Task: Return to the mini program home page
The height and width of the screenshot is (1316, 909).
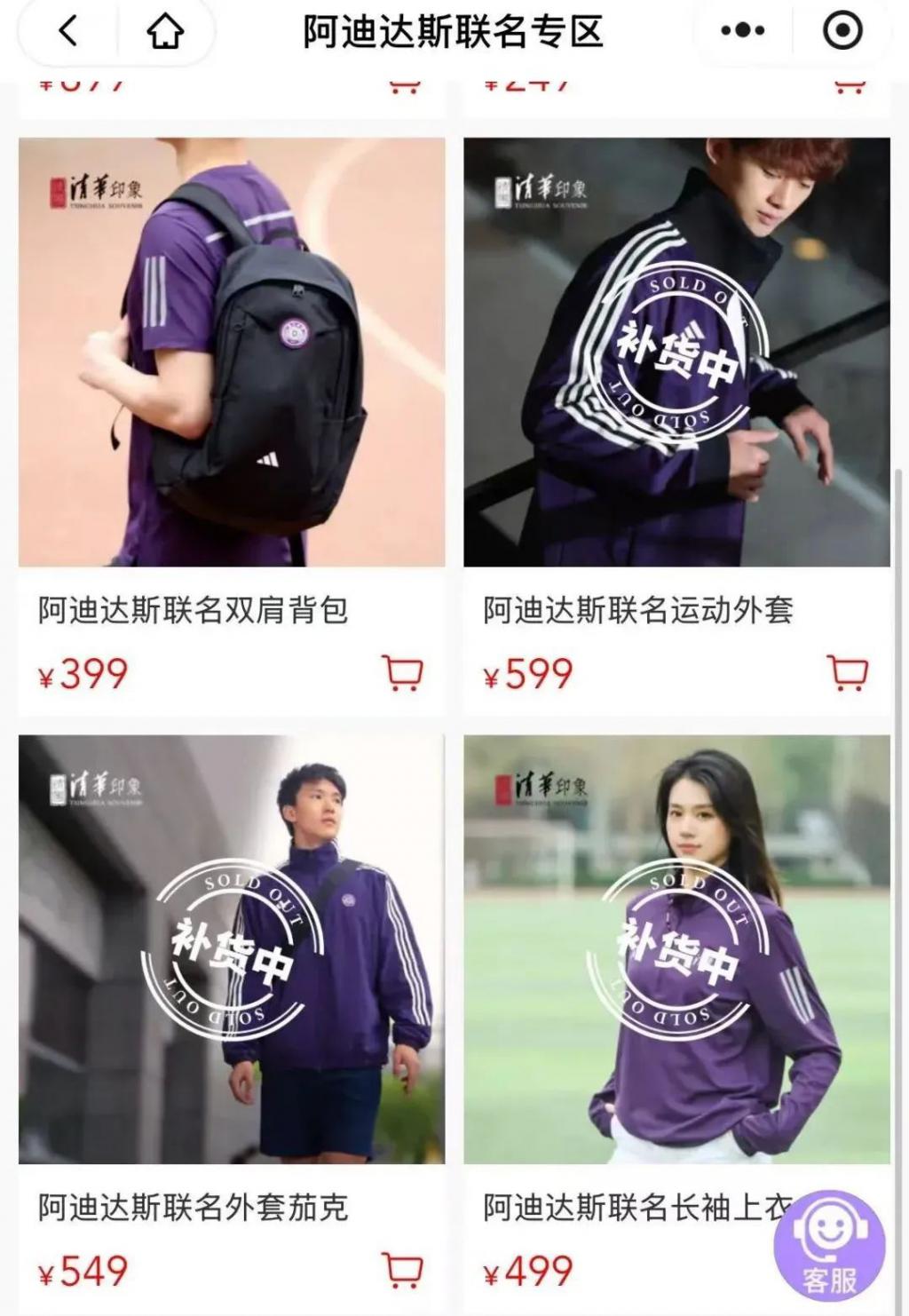Action: coord(165,32)
